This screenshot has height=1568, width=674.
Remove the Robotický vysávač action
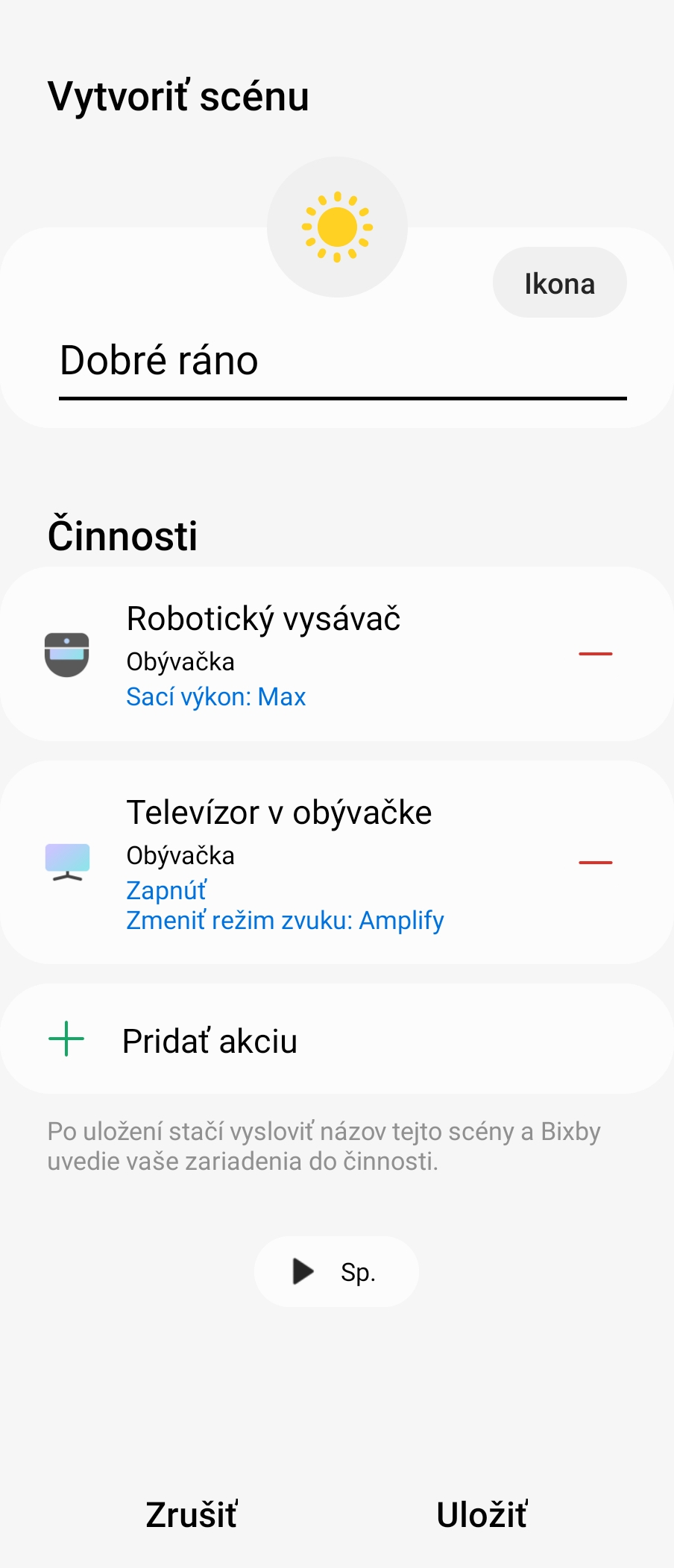point(595,654)
